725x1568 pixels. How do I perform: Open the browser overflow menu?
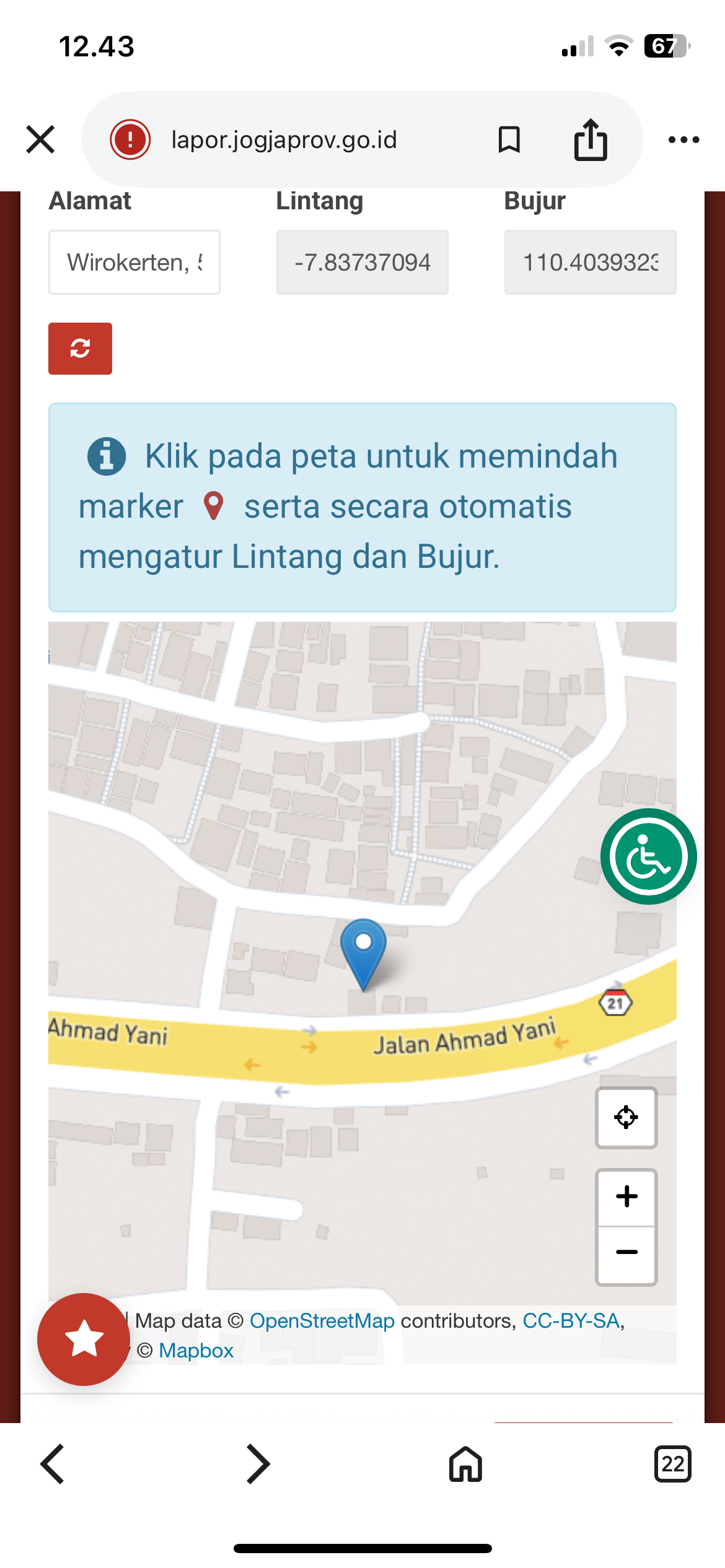click(x=683, y=140)
